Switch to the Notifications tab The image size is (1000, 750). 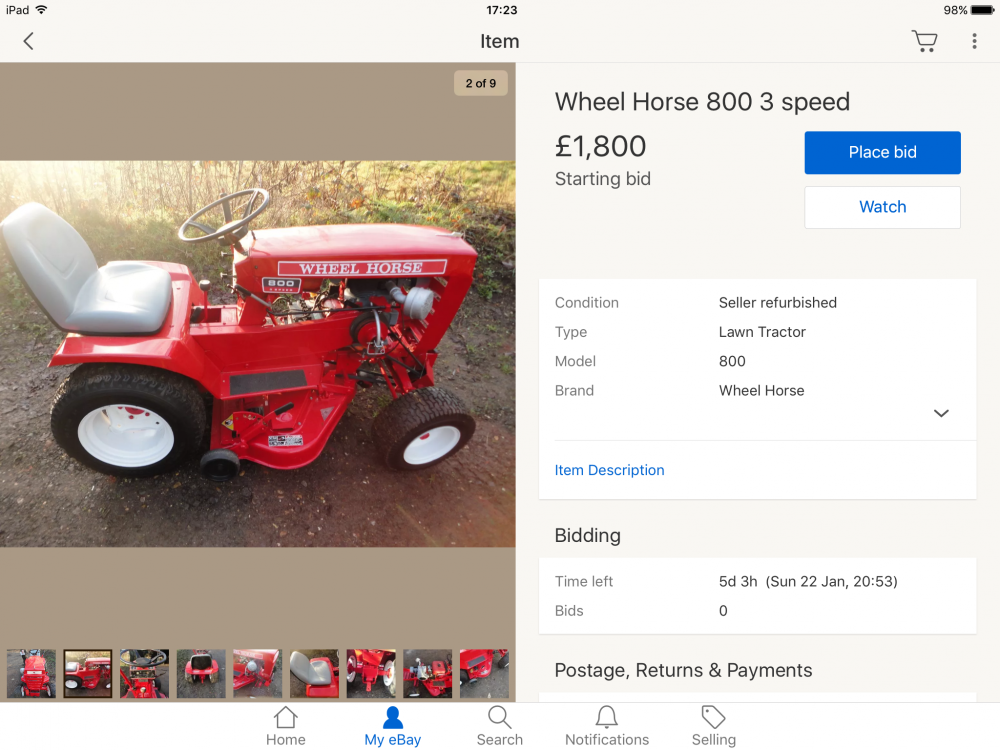coord(606,727)
